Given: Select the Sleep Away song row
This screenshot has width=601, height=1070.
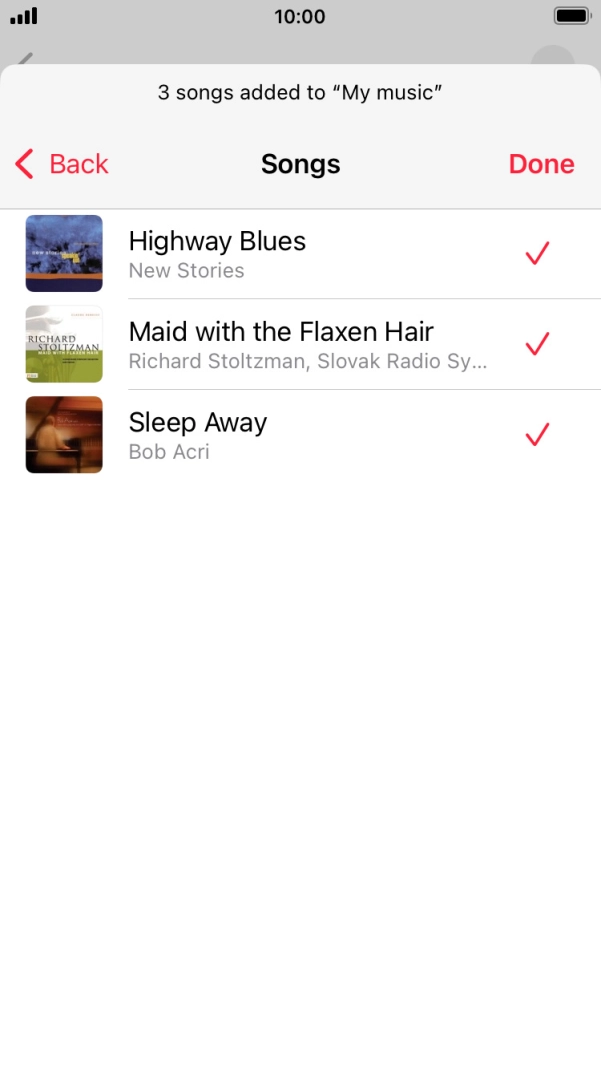Looking at the screenshot, I should (300, 435).
